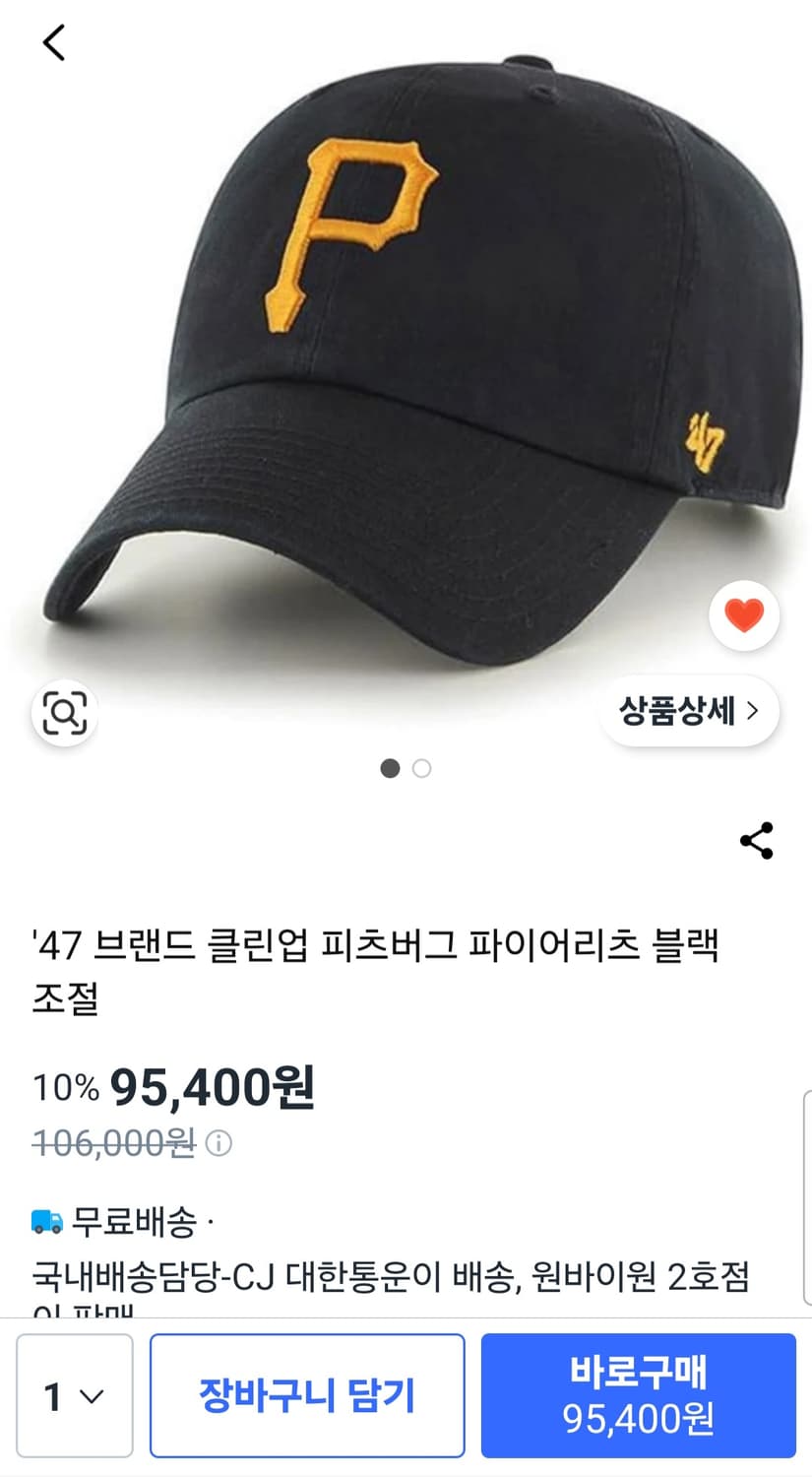Open the quantity dropdown showing 1
This screenshot has height=1477, width=812.
pyautogui.click(x=74, y=1394)
